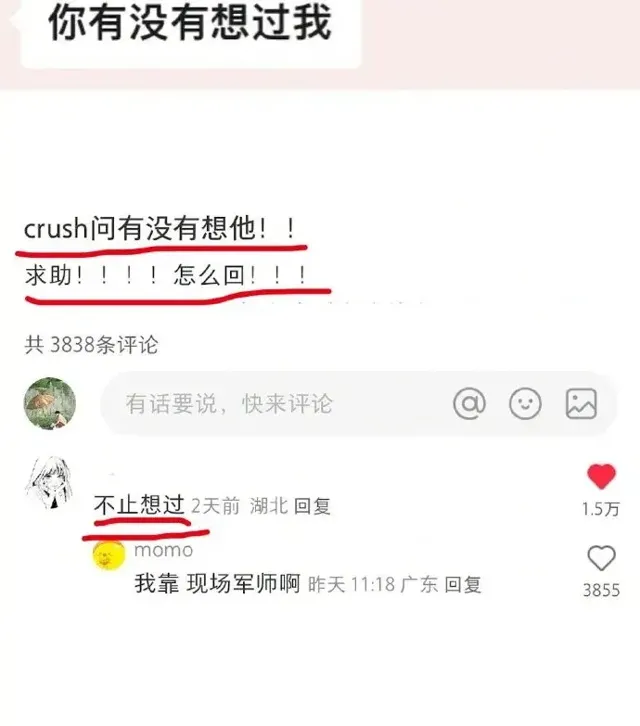Like momo's reply "我靠 现场军师啊"

(601, 558)
